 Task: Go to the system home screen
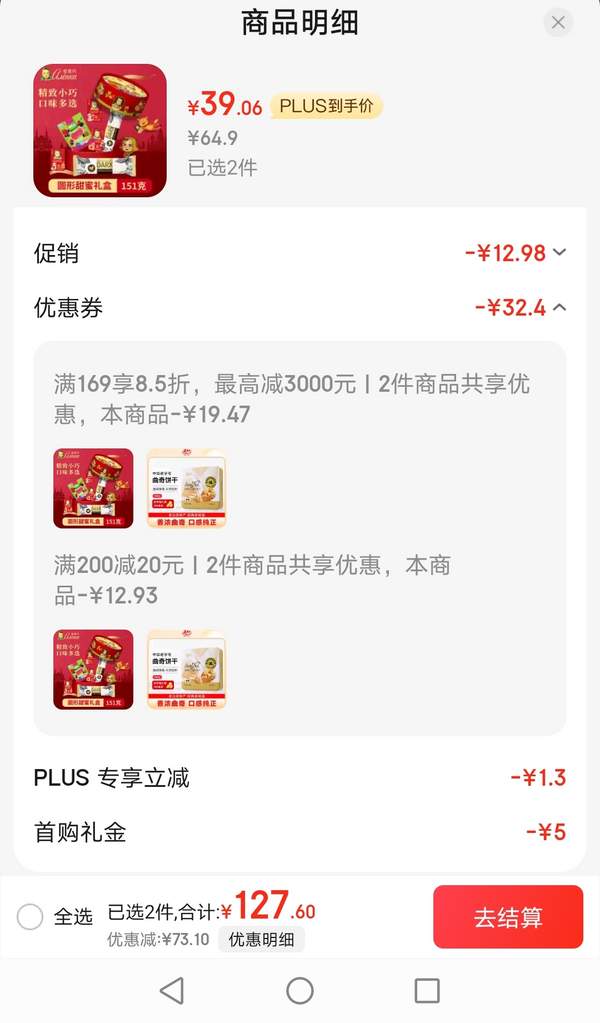(x=300, y=991)
